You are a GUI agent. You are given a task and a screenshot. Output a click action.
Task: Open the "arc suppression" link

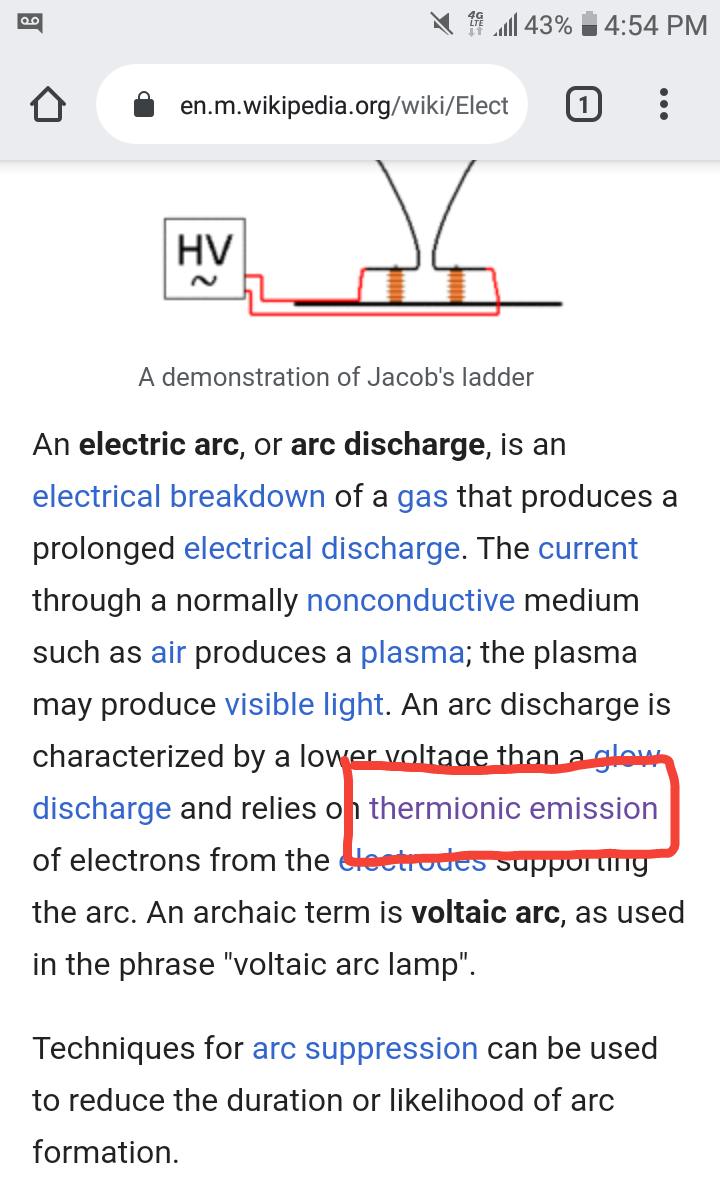[365, 1049]
